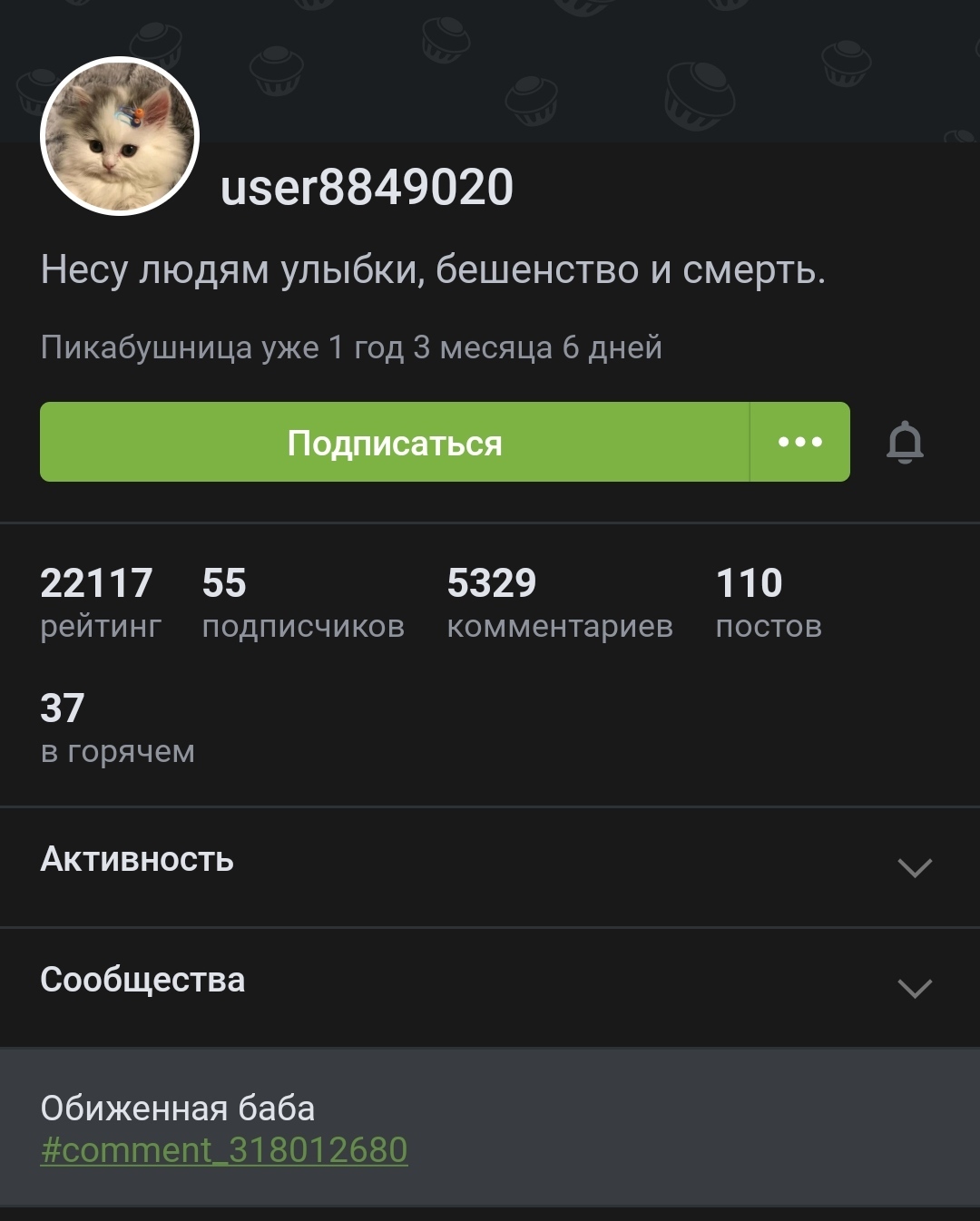Open the 5329 комментариев list
Viewport: 980px width, 1221px height.
(x=559, y=603)
